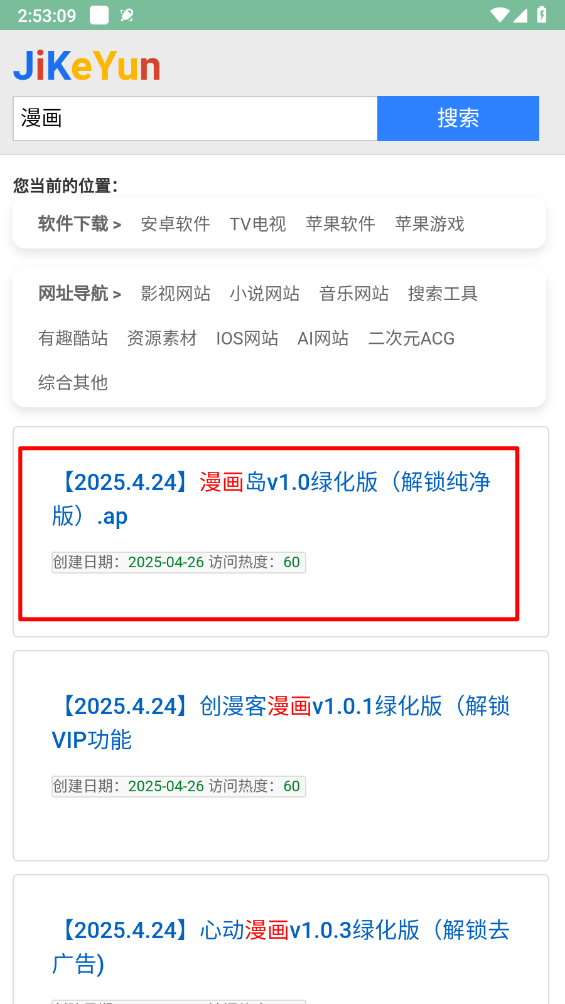Open the IOS网站 link
The height and width of the screenshot is (1004, 565).
pos(247,338)
